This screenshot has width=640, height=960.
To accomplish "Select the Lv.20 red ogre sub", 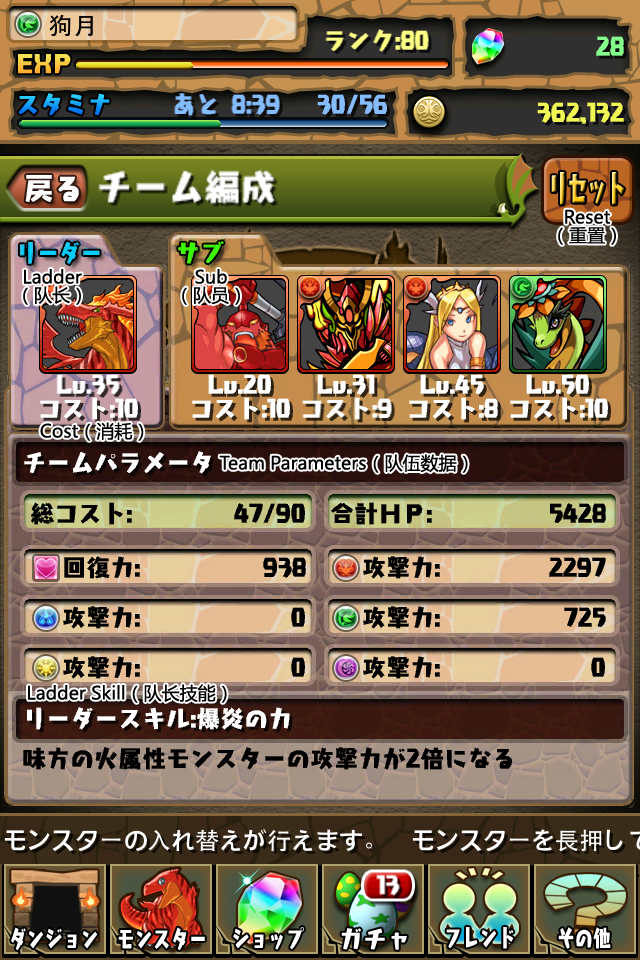I will tap(239, 324).
